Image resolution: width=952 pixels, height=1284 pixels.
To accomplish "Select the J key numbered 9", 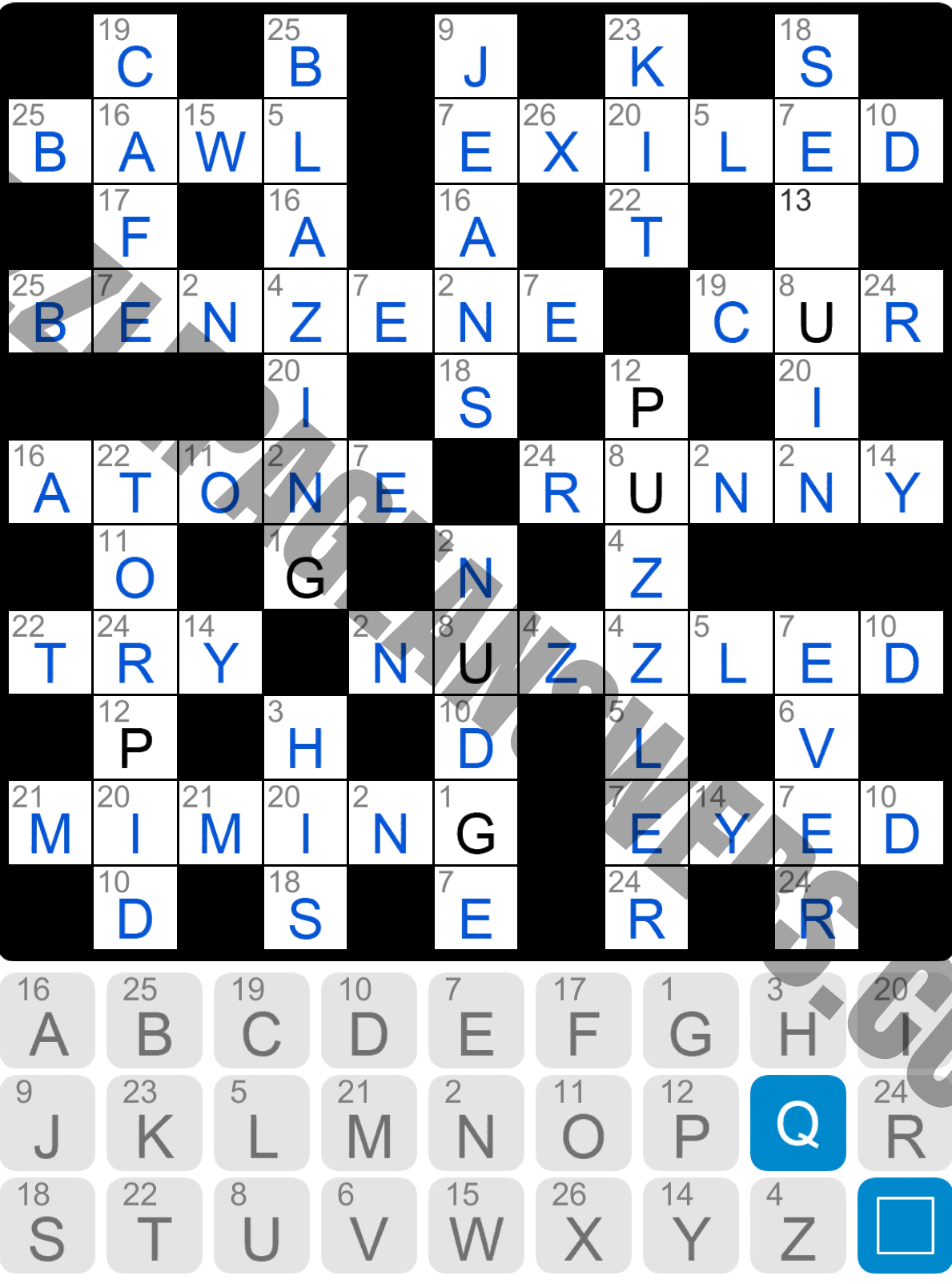I will 48,1122.
